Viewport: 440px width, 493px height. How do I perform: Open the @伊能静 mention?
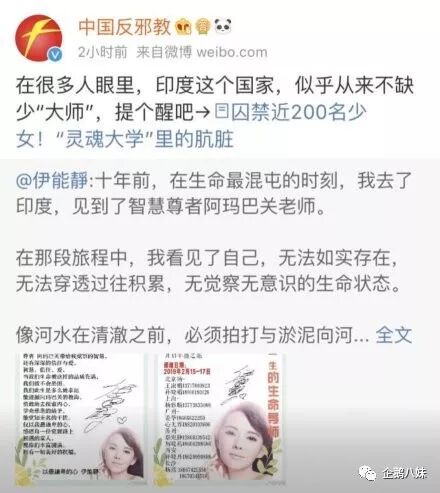click(x=52, y=180)
